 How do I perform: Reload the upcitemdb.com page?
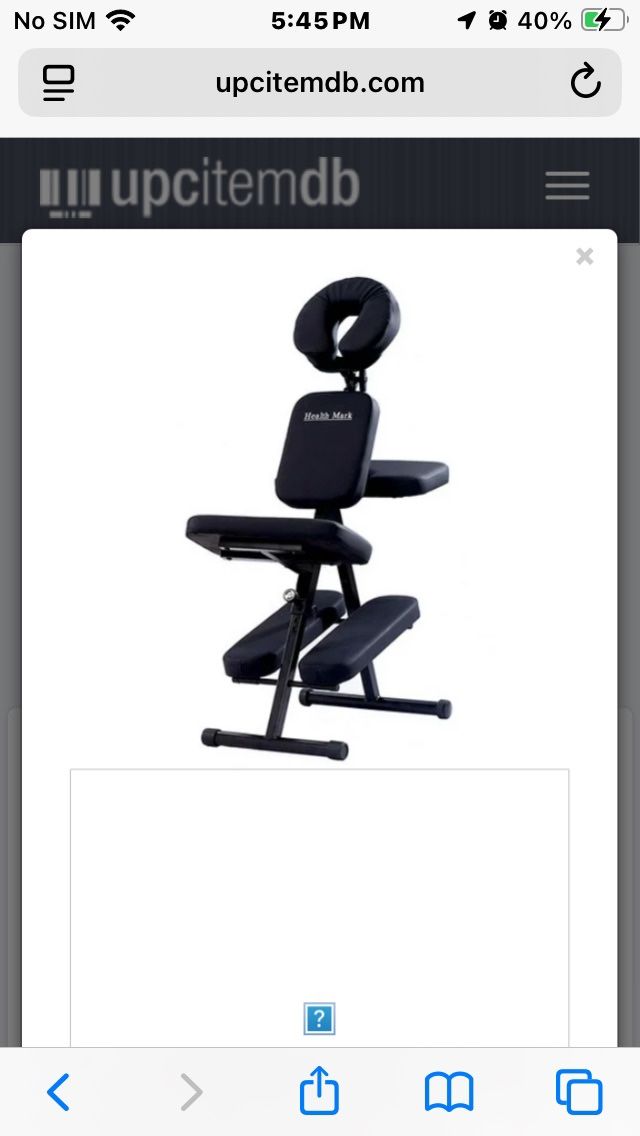[x=585, y=82]
